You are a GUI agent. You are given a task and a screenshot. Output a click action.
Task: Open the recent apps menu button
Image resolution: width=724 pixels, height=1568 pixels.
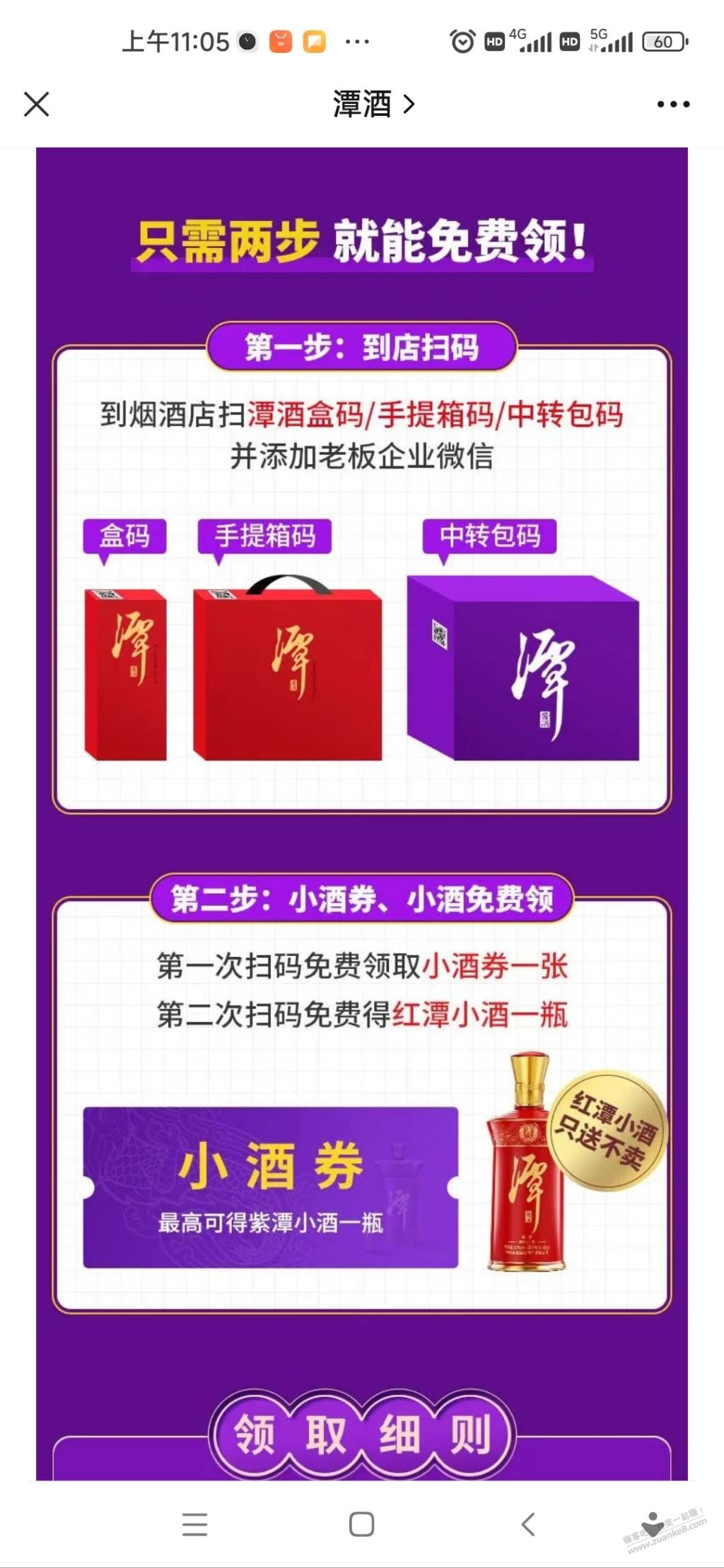point(194,1524)
